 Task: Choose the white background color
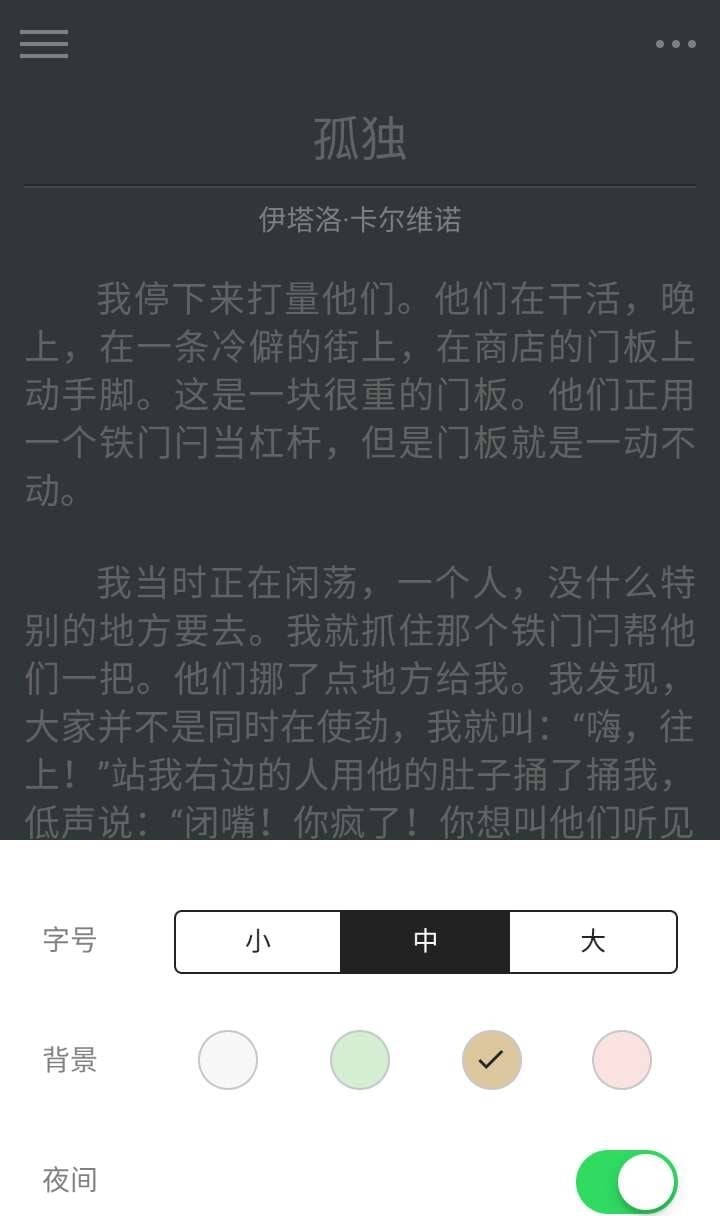click(x=228, y=1059)
